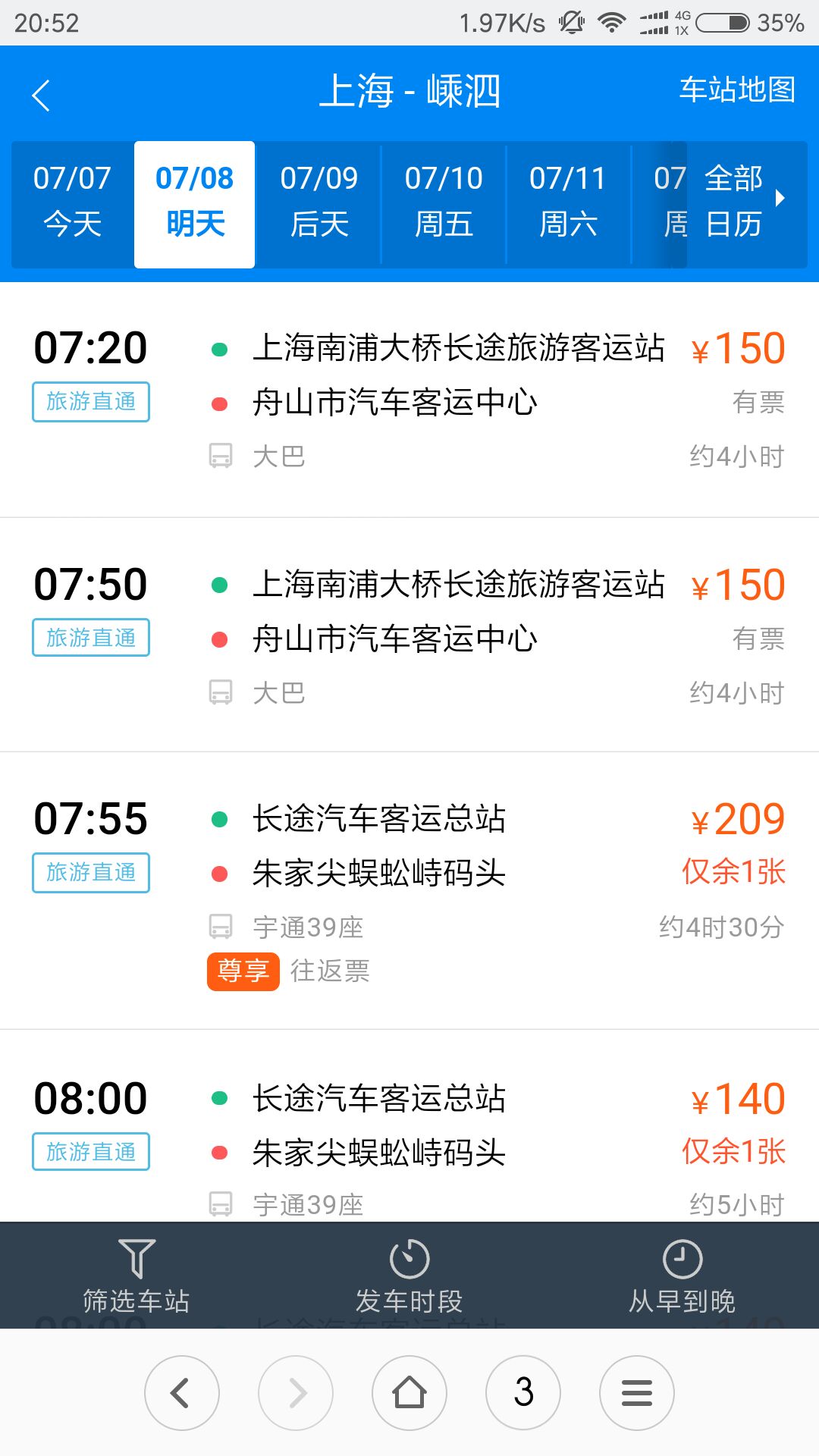Image resolution: width=819 pixels, height=1456 pixels.
Task: Open the 07:20 departure bus listing
Action: click(x=409, y=400)
